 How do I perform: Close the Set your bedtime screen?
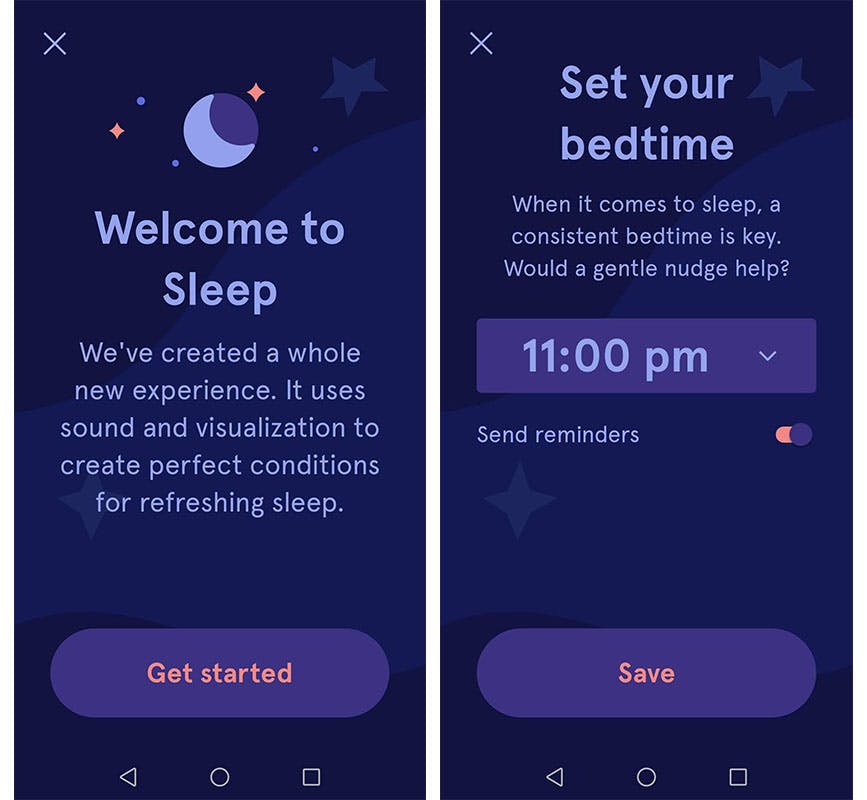[x=481, y=43]
